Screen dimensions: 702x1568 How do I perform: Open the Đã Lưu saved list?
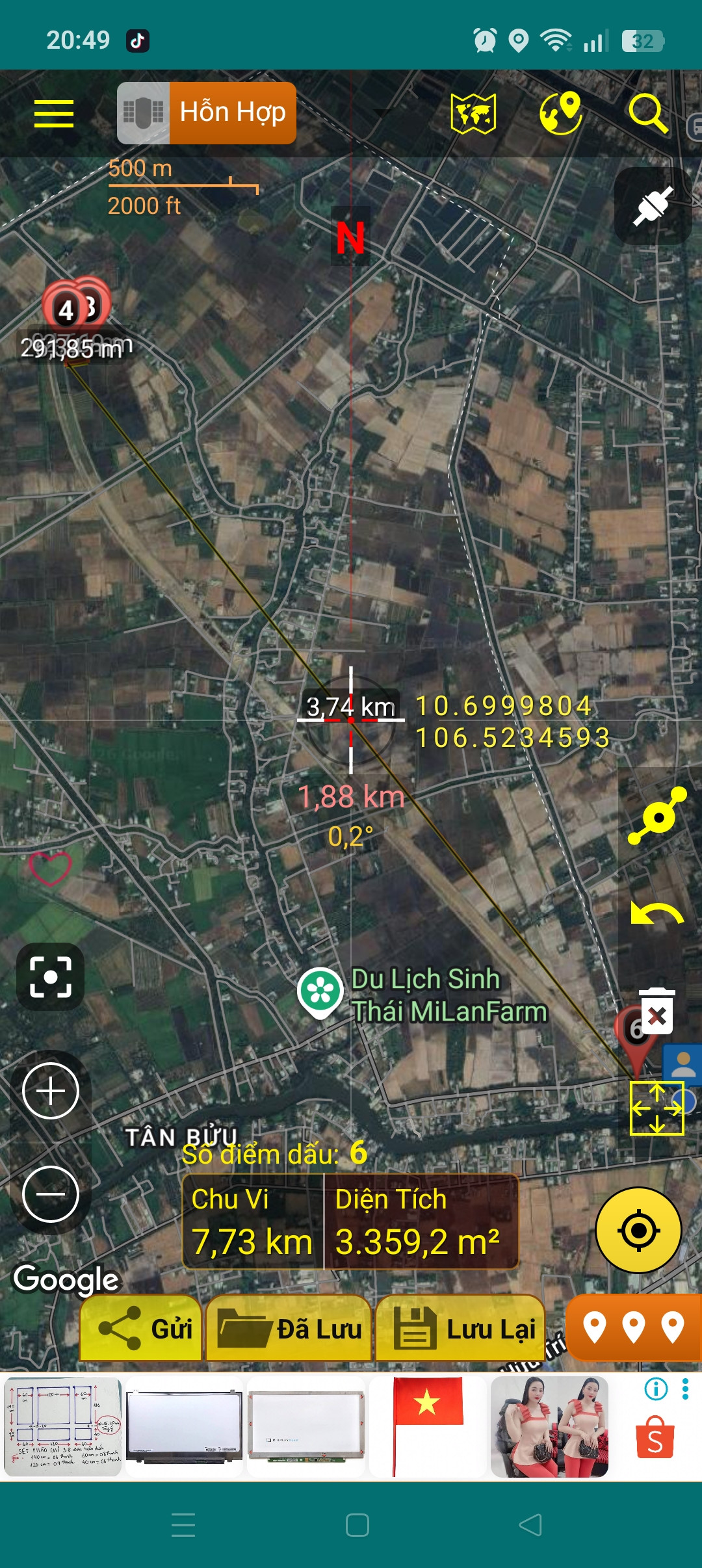click(x=289, y=1328)
